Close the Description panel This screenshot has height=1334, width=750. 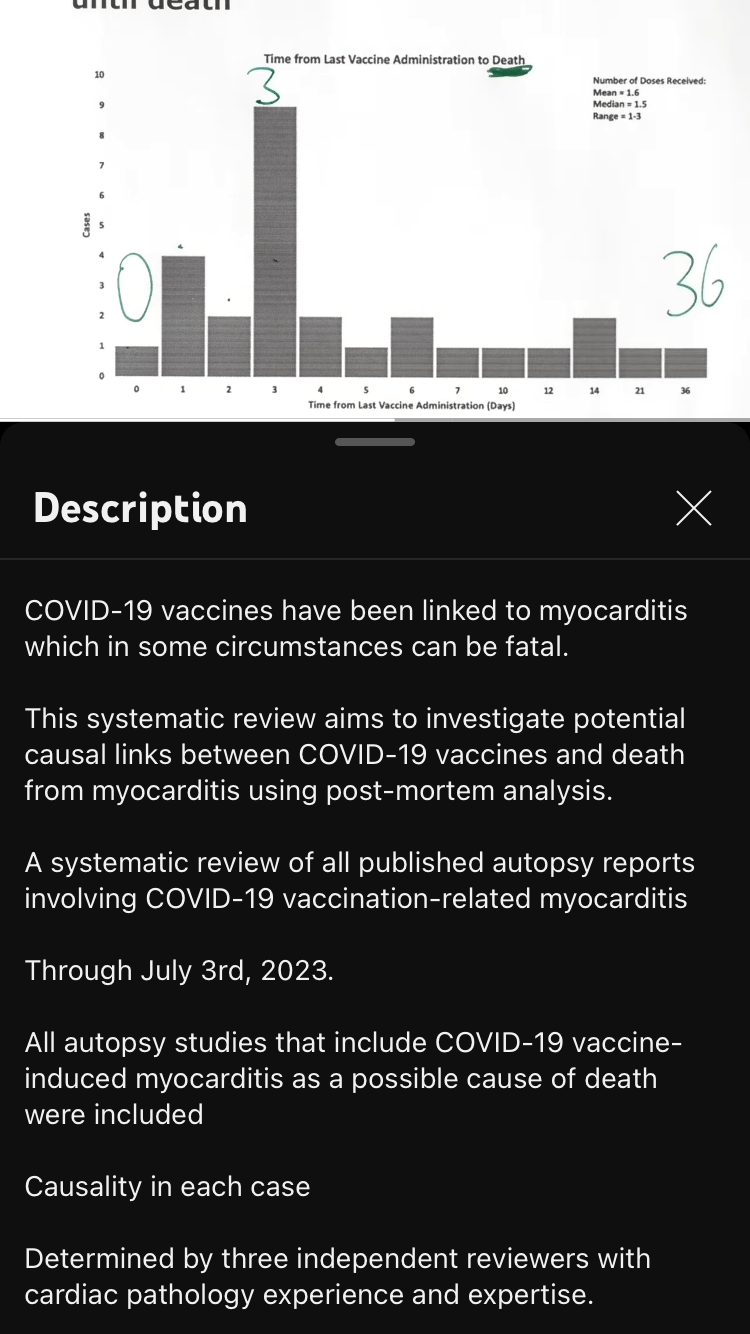pyautogui.click(x=693, y=508)
